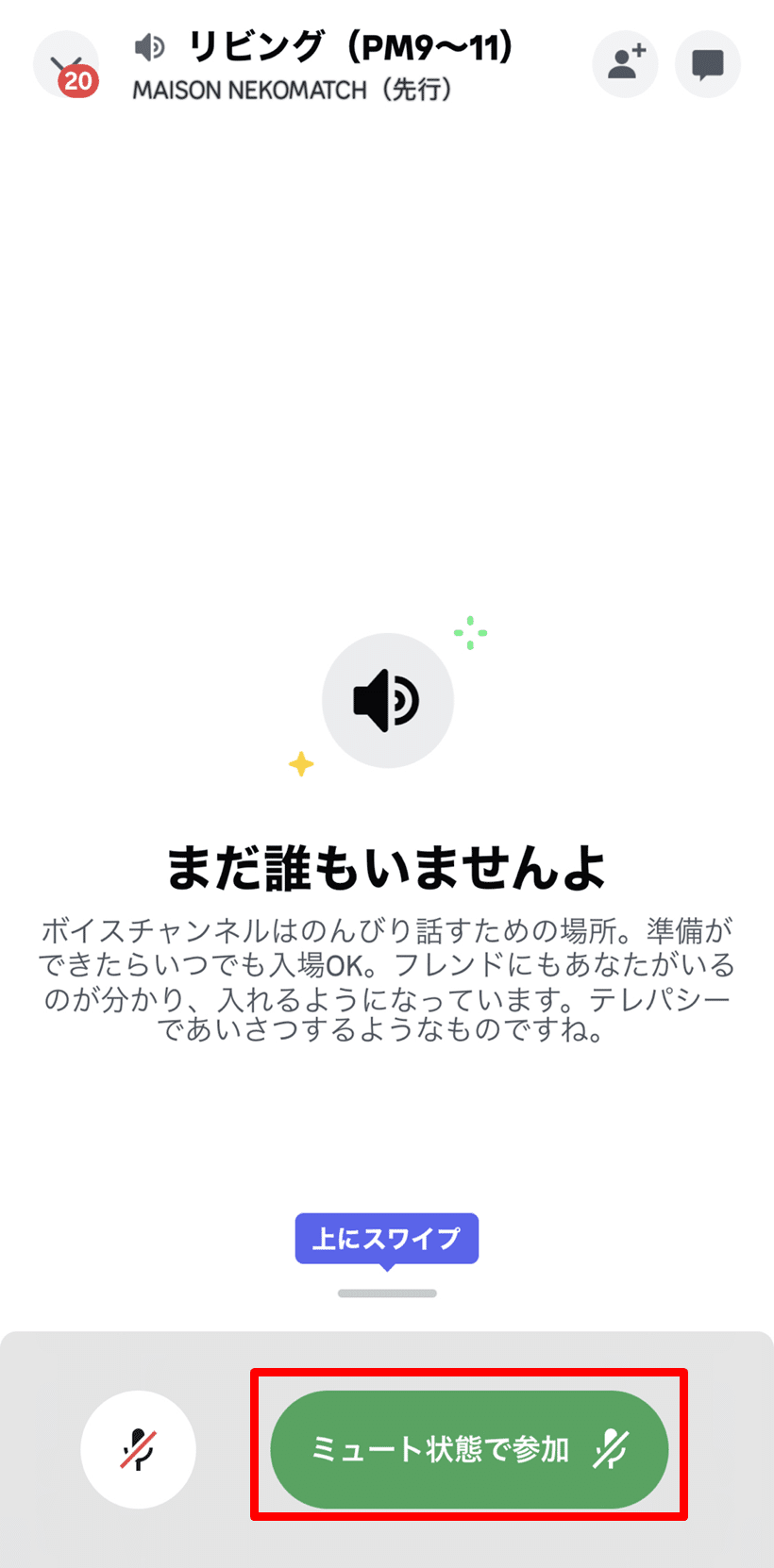Tap the green ミュート状態で参加 button

[x=469, y=1448]
